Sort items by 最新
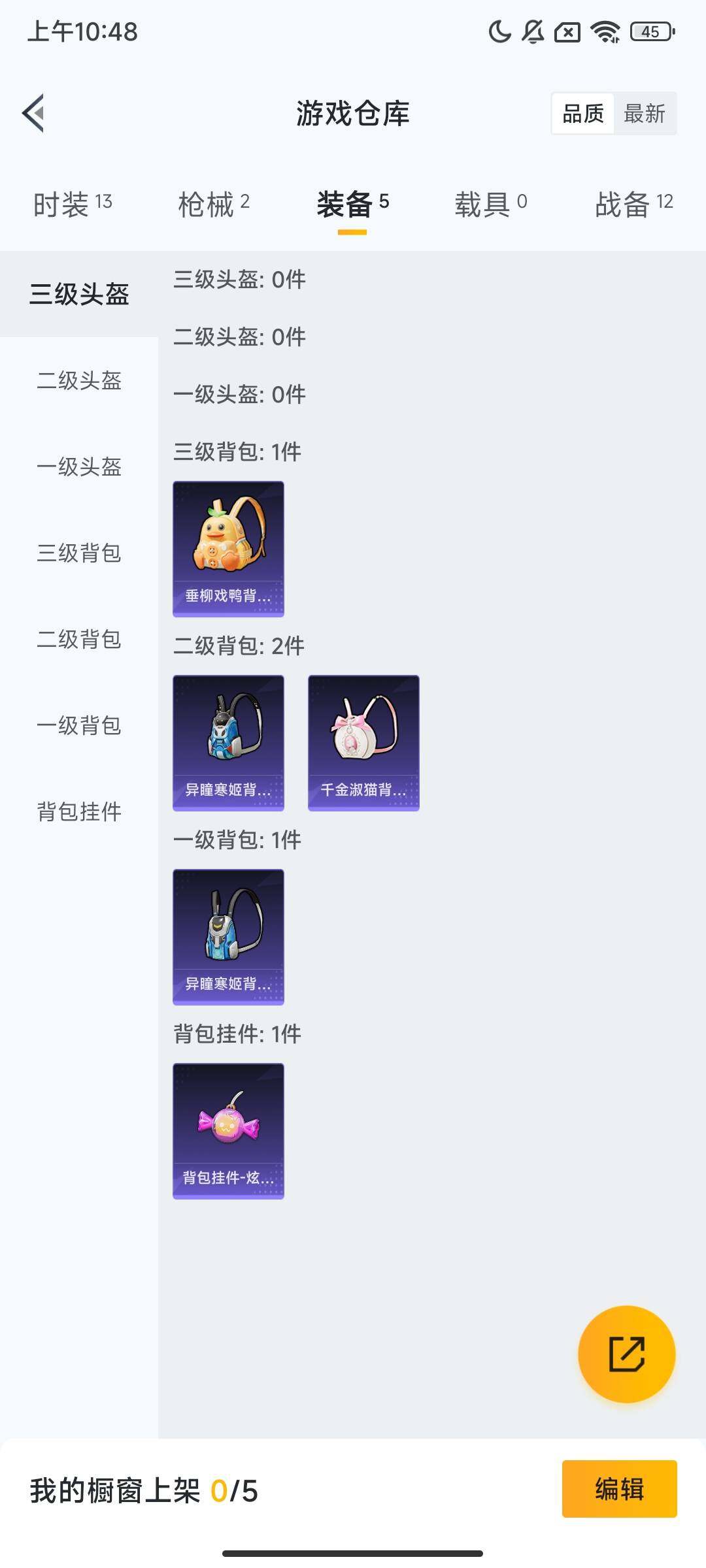 pos(644,114)
